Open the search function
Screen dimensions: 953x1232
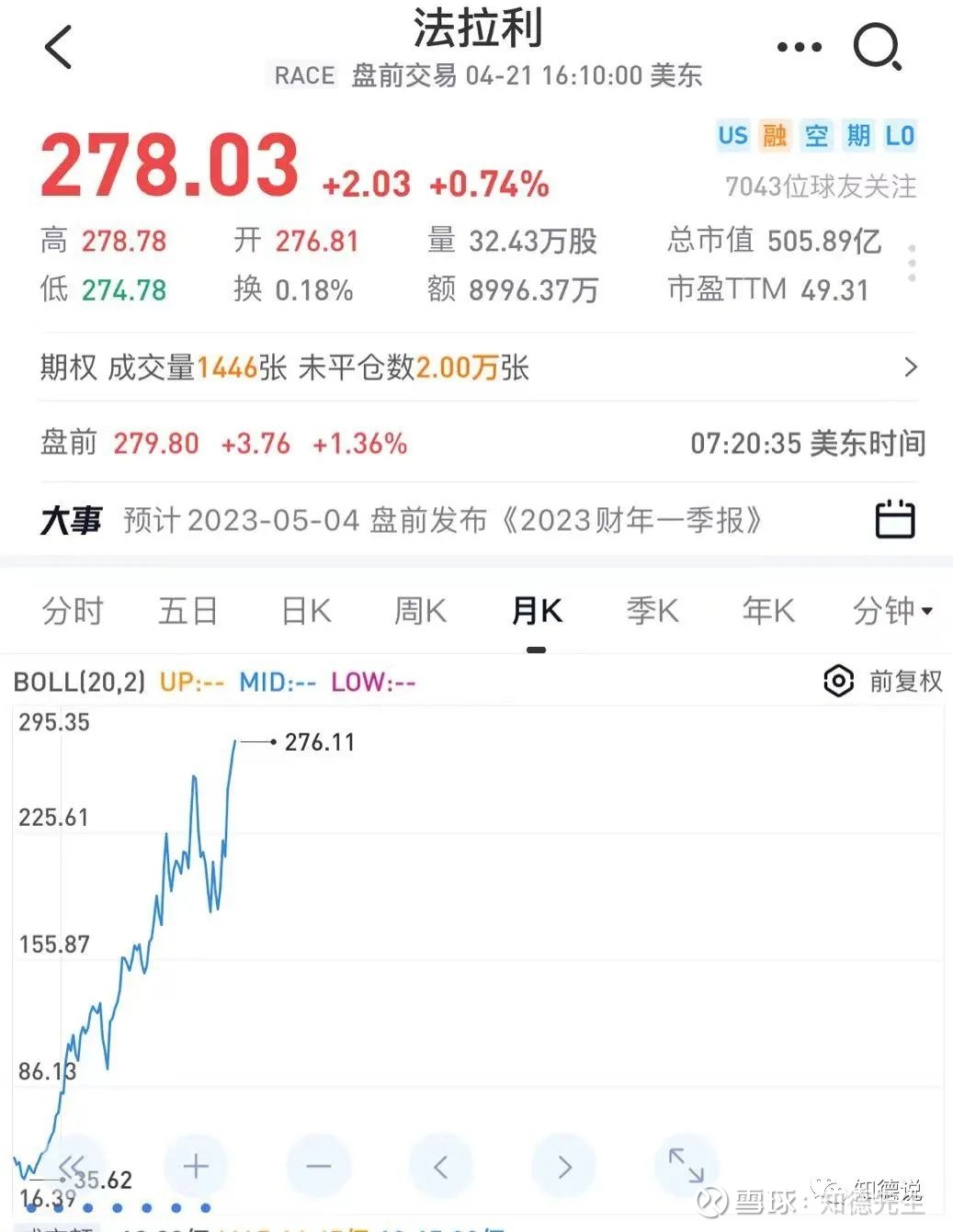pos(878,47)
